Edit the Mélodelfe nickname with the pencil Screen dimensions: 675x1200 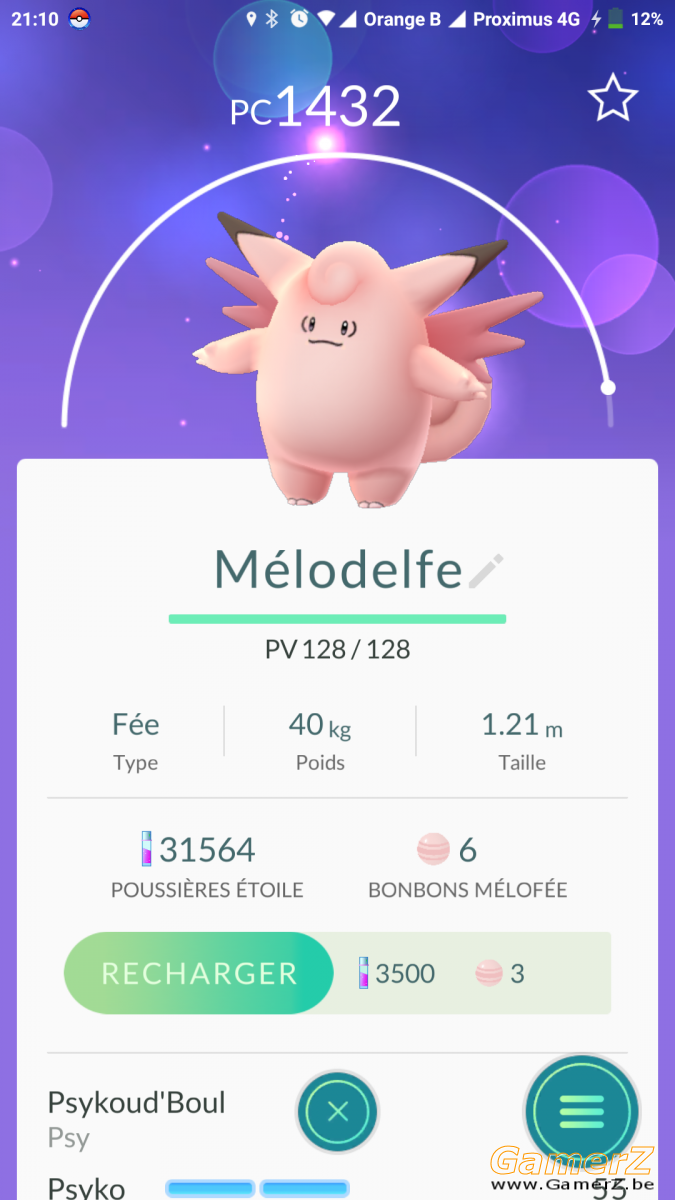pyautogui.click(x=486, y=571)
